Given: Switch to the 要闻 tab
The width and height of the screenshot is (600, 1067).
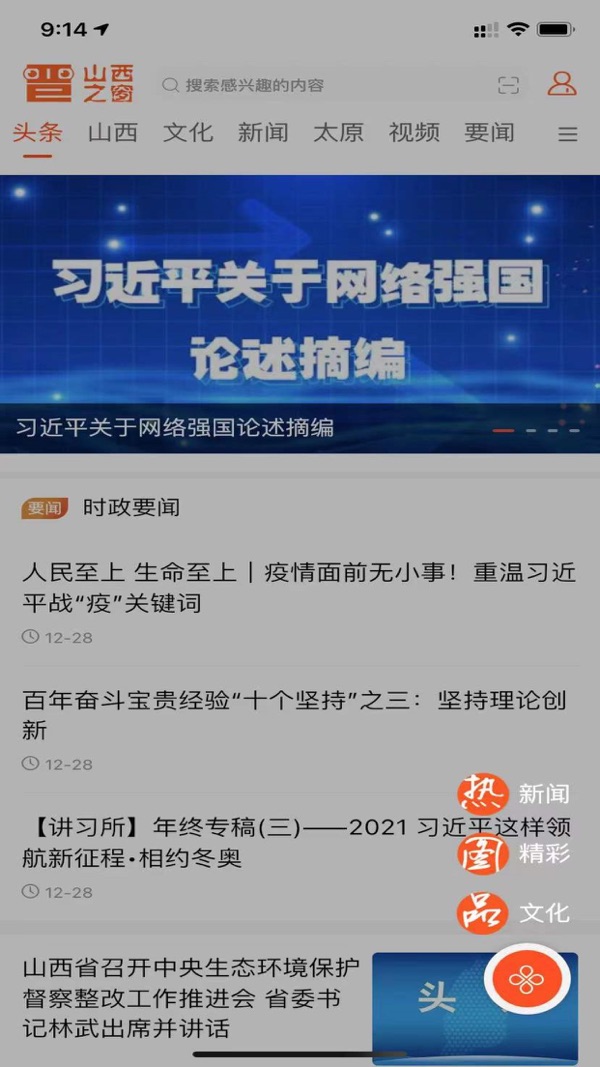Looking at the screenshot, I should (x=489, y=133).
